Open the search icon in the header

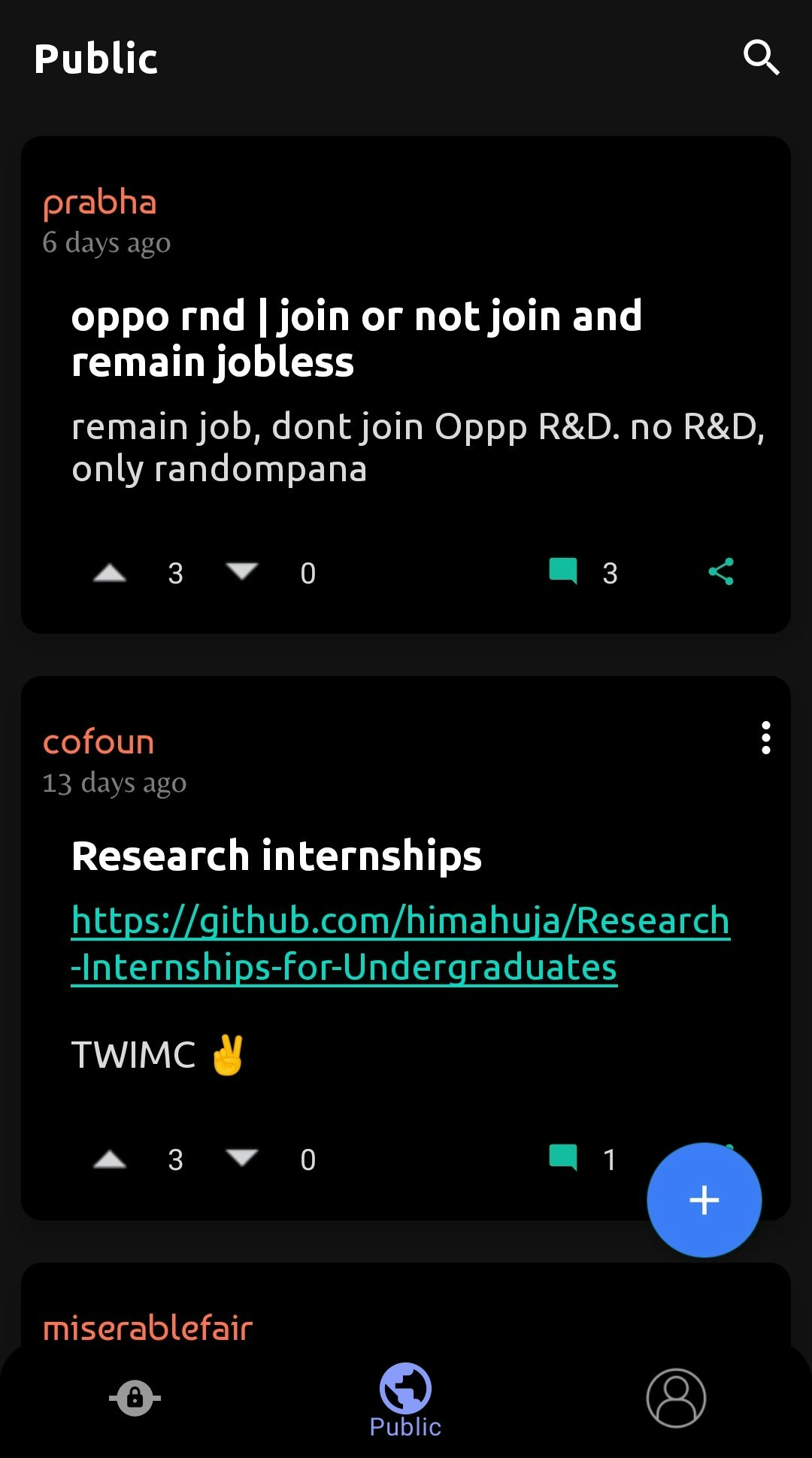[761, 58]
